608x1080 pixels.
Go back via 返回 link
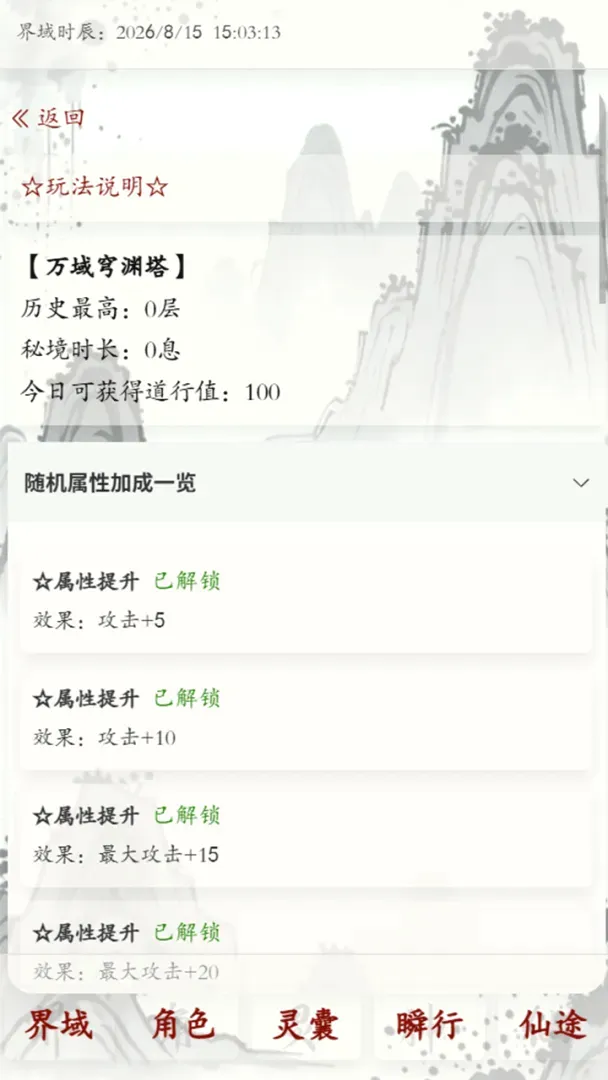tap(48, 118)
